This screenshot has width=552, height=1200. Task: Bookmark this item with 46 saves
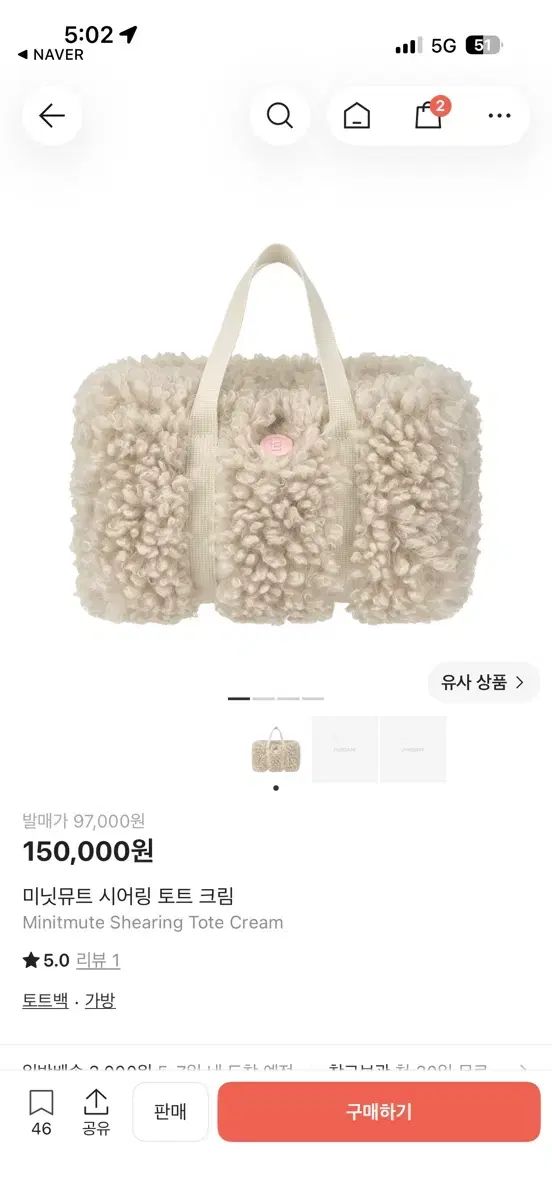click(41, 1112)
